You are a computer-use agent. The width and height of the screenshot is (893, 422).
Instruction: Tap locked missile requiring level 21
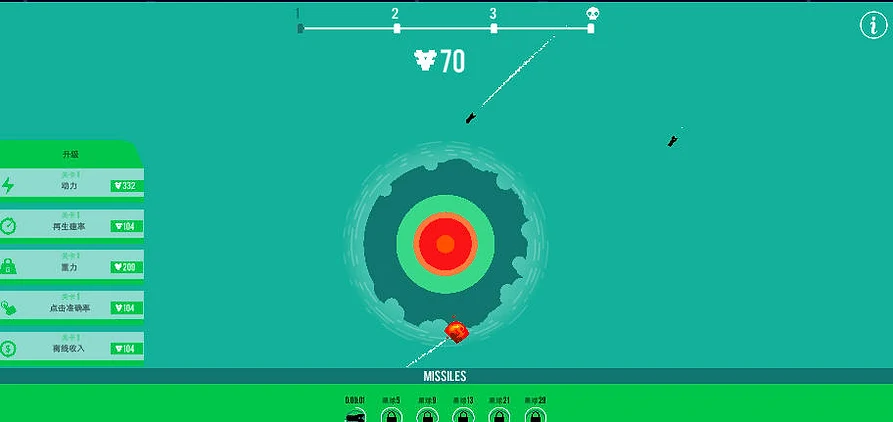[x=499, y=413]
